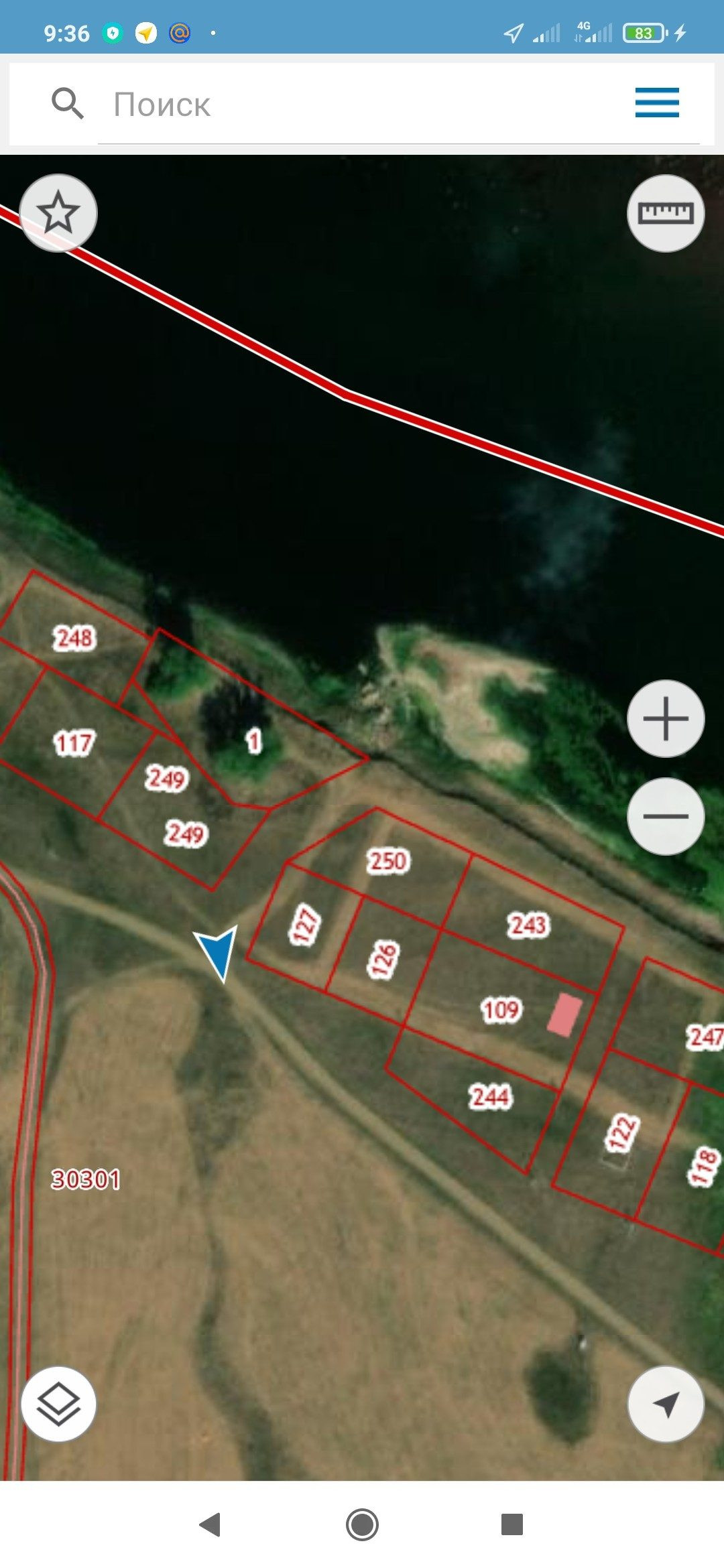The height and width of the screenshot is (1568, 724).
Task: Open the map layers selector
Action: pyautogui.click(x=58, y=1404)
